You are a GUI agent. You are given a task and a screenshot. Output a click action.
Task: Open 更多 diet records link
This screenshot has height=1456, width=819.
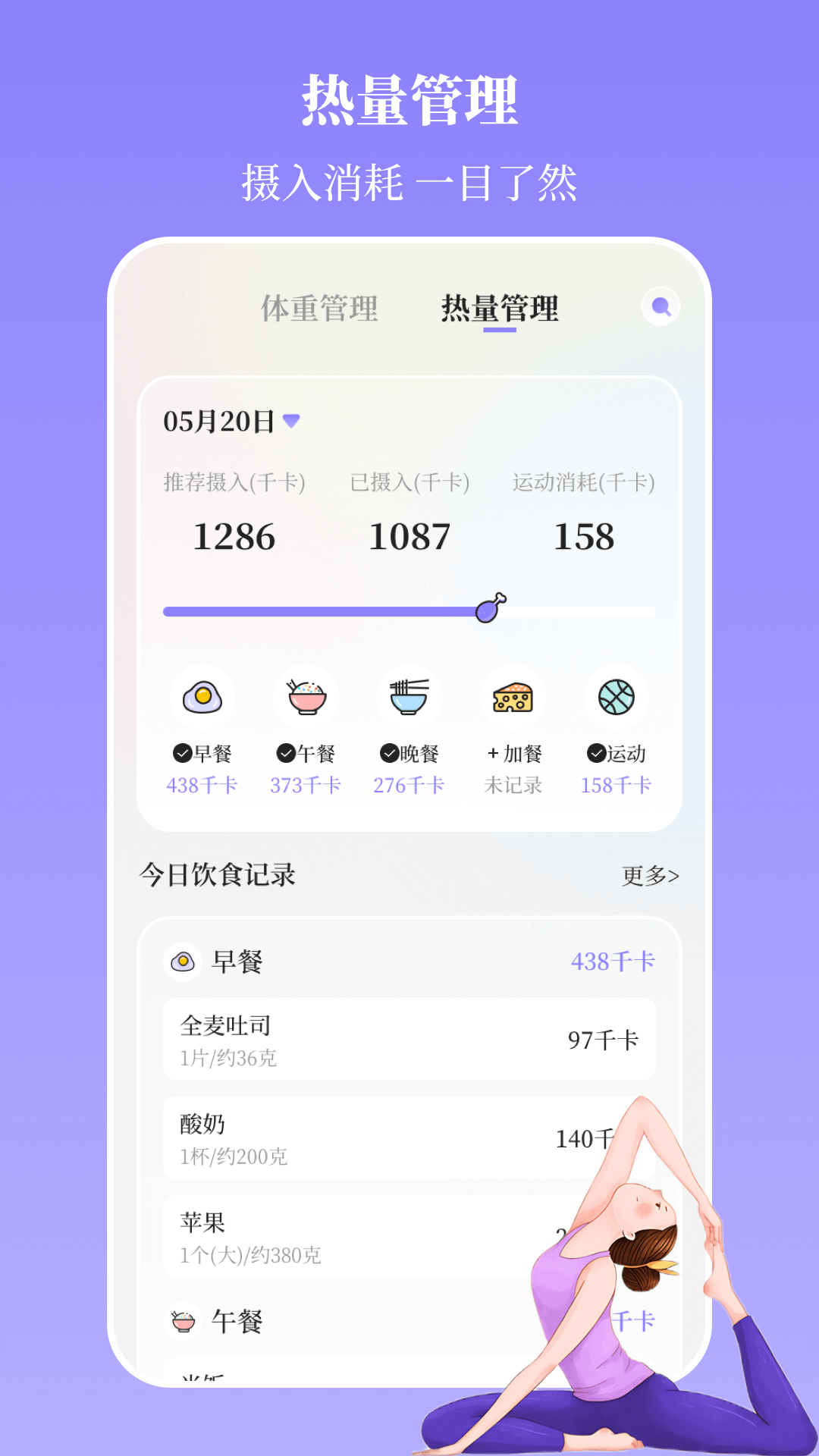651,876
